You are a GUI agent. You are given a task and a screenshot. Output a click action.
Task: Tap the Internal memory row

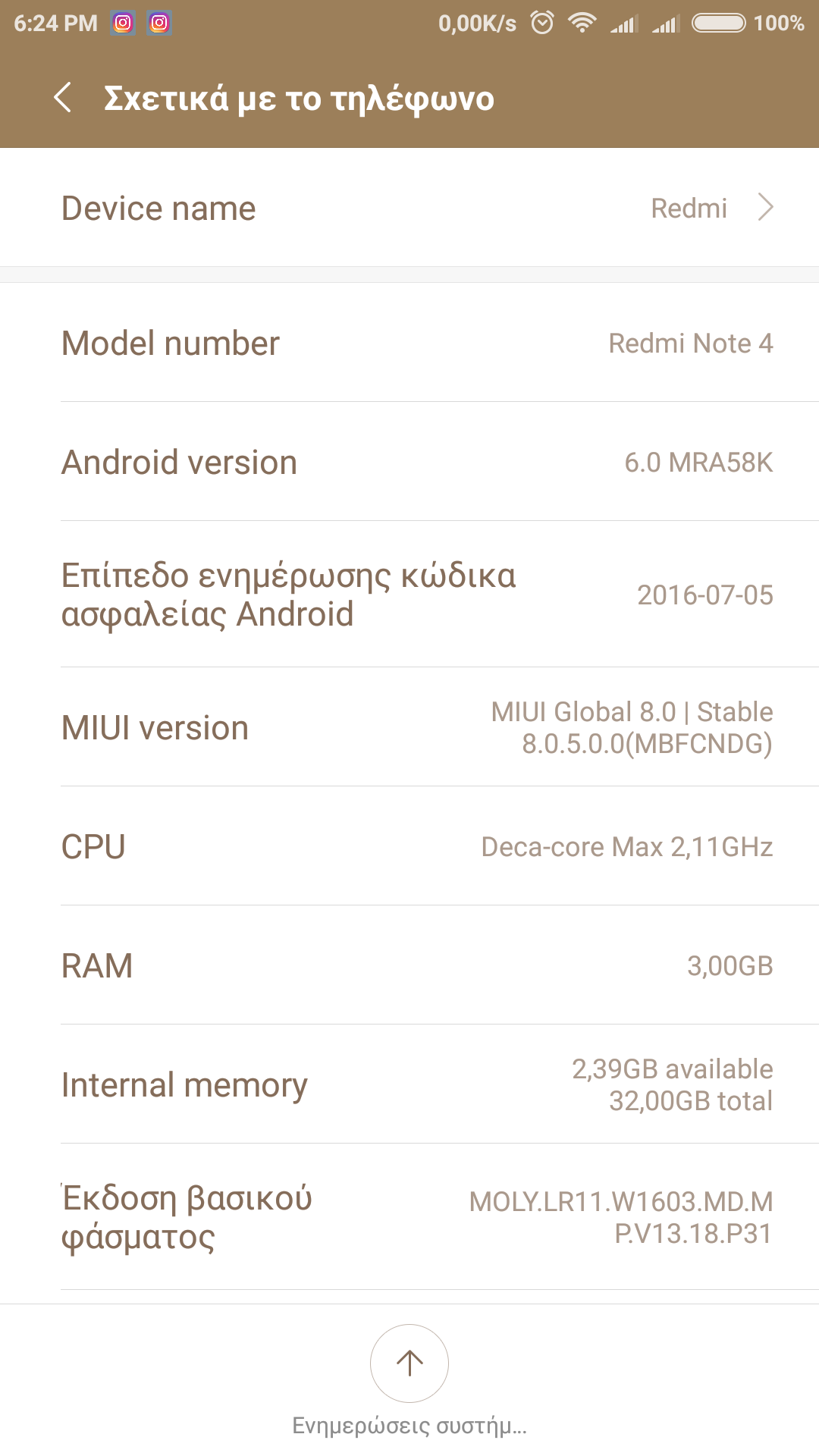coord(409,1084)
